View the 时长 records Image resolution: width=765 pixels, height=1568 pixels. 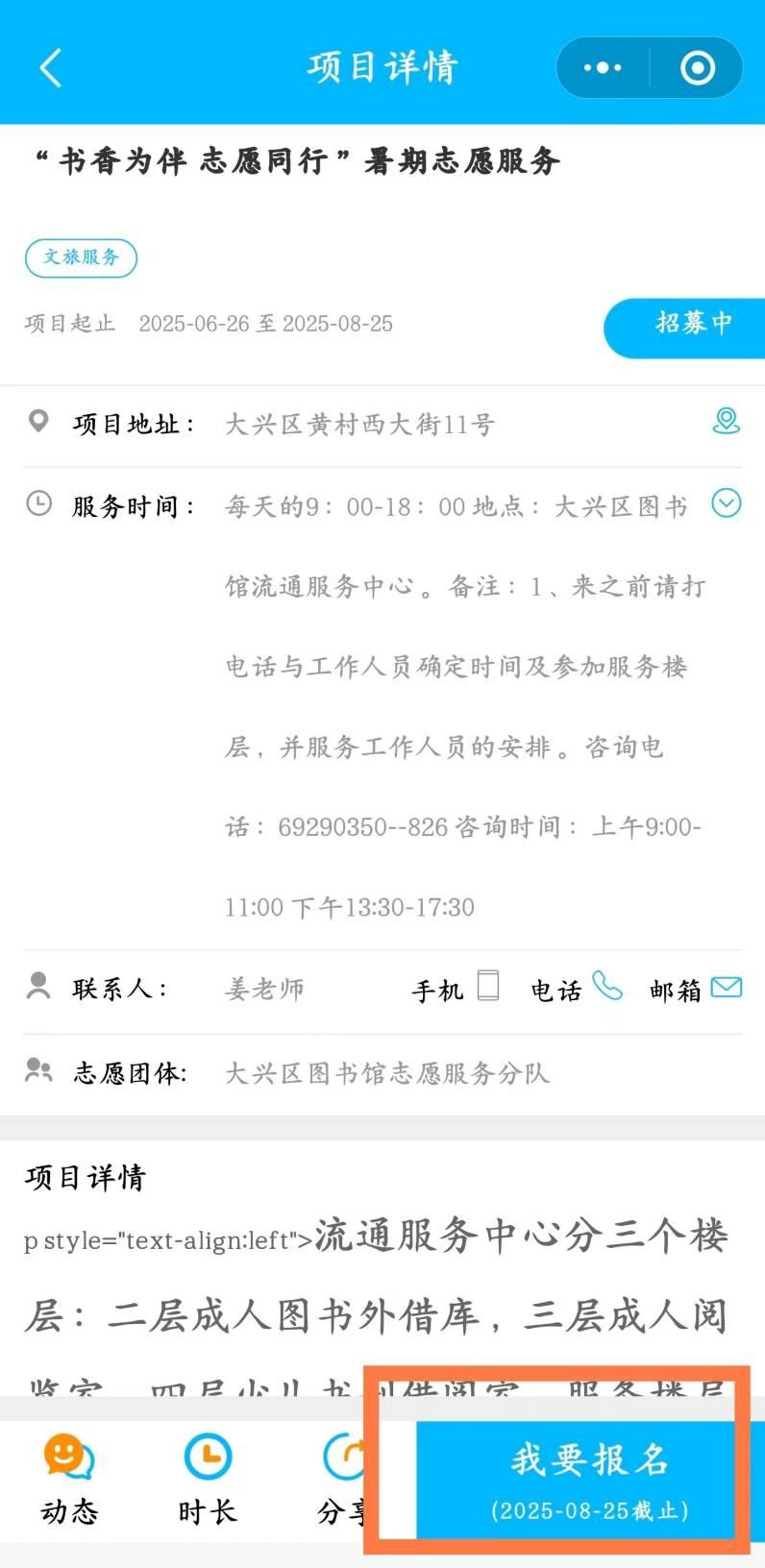(208, 1481)
